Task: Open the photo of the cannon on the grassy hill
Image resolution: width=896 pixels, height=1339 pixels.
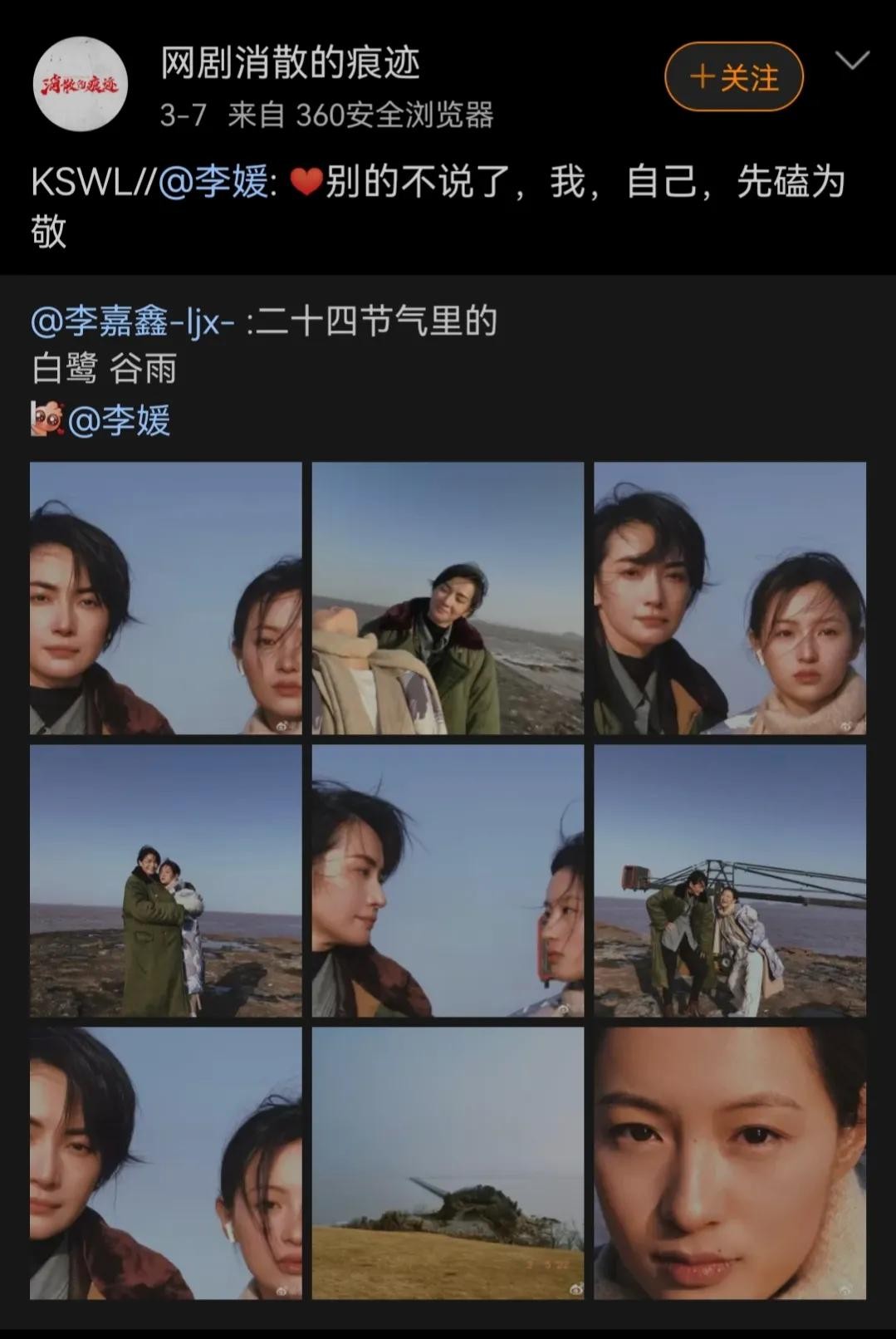Action: point(448,1163)
